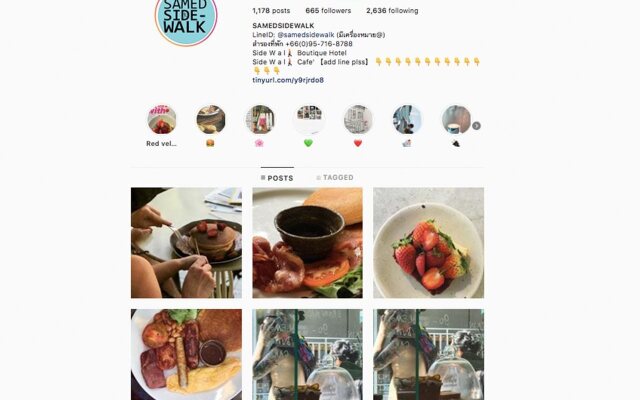Open the green heart story highlight

coord(309,120)
